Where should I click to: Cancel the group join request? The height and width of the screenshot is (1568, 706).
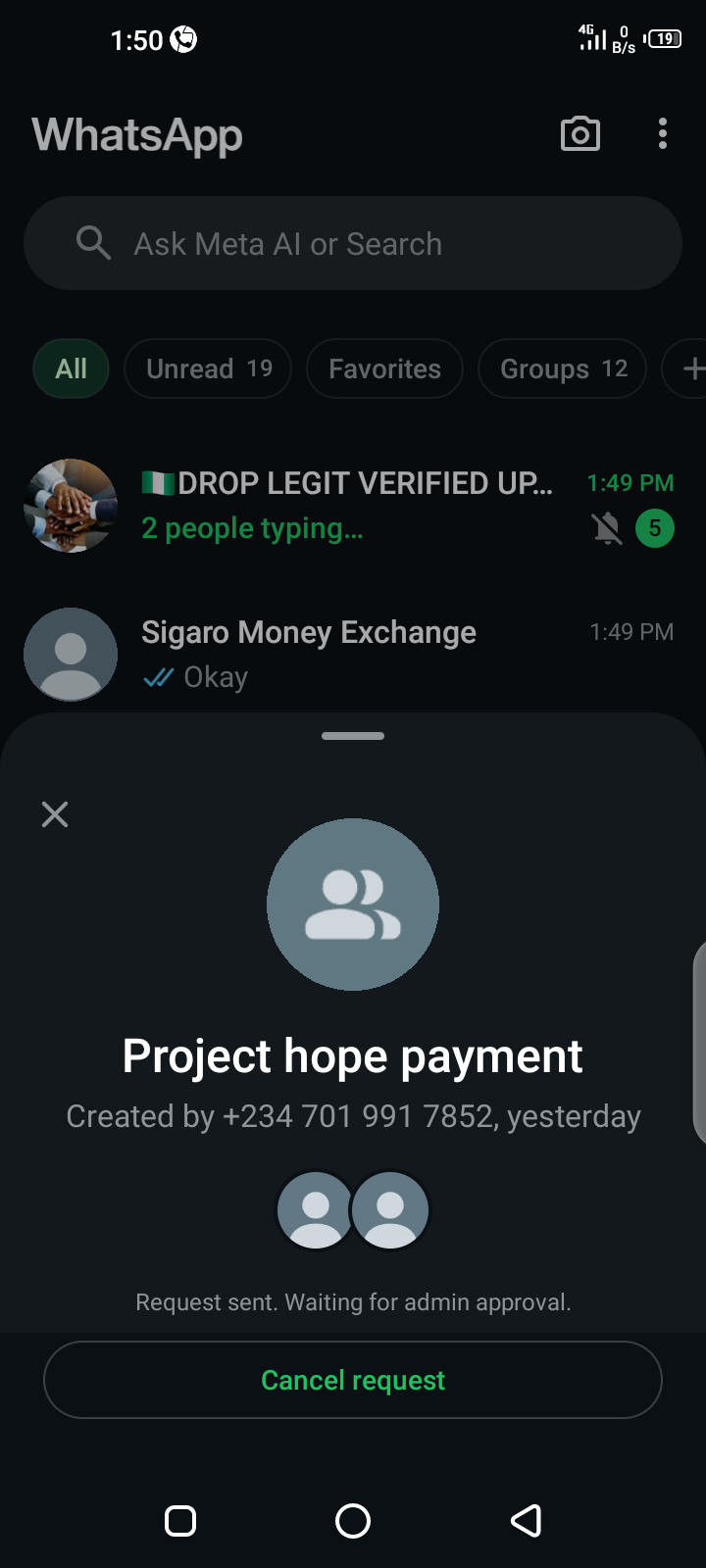(353, 1380)
